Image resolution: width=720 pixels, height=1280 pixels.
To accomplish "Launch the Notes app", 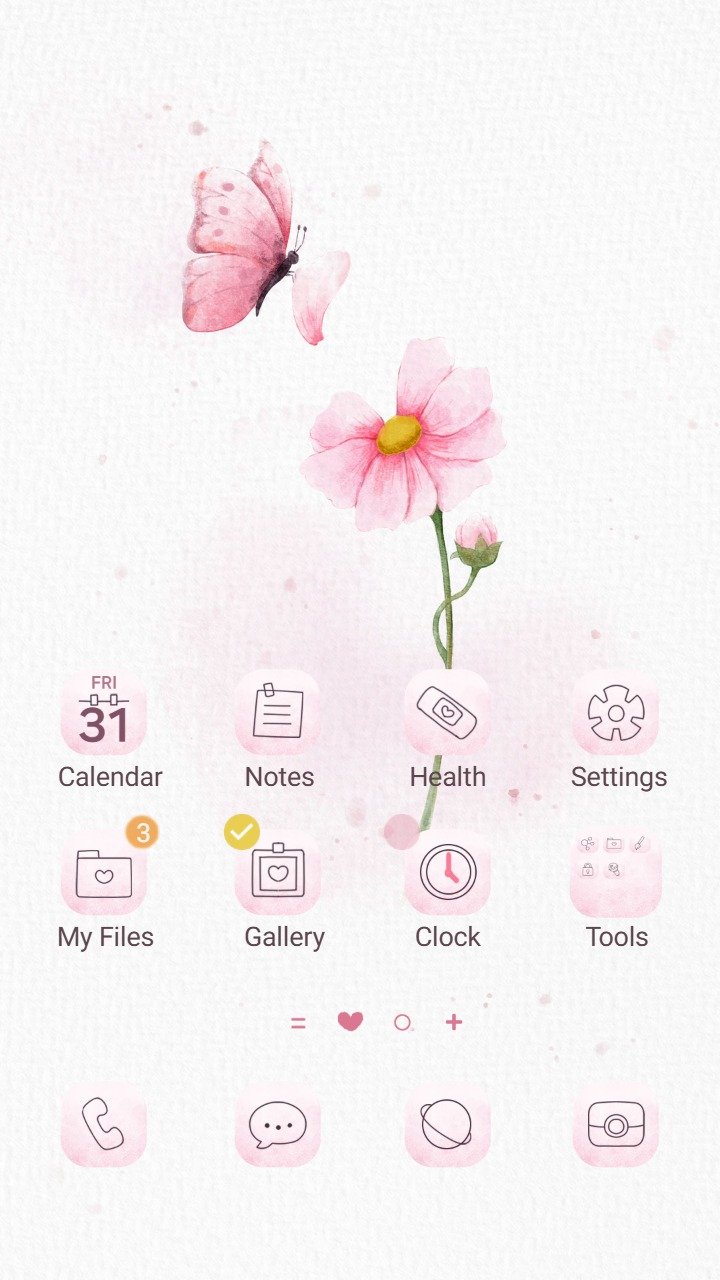I will tap(278, 713).
